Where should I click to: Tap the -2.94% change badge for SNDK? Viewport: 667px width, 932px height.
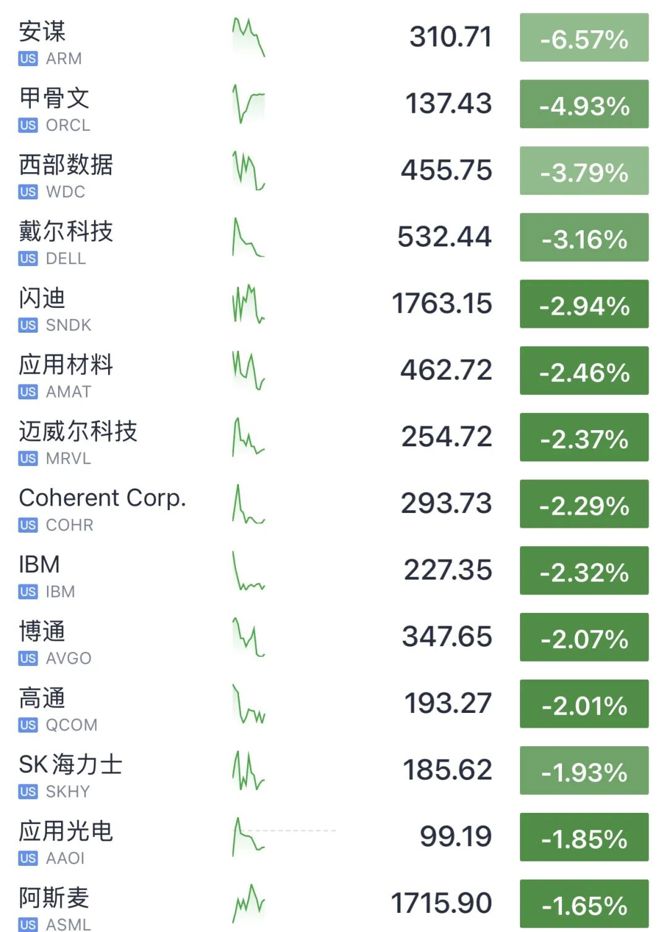[x=584, y=304]
